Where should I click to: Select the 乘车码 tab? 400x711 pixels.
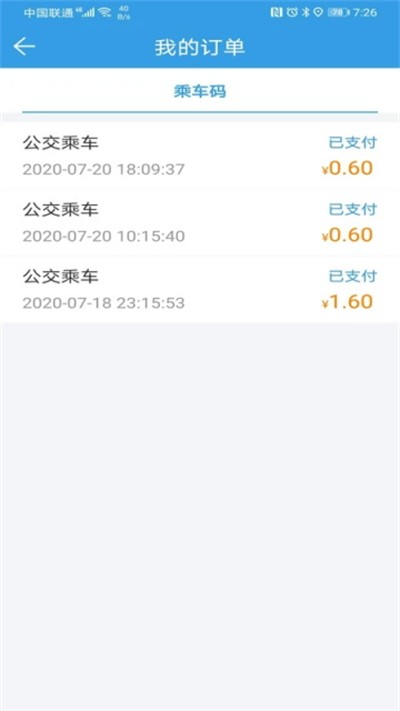(200, 92)
